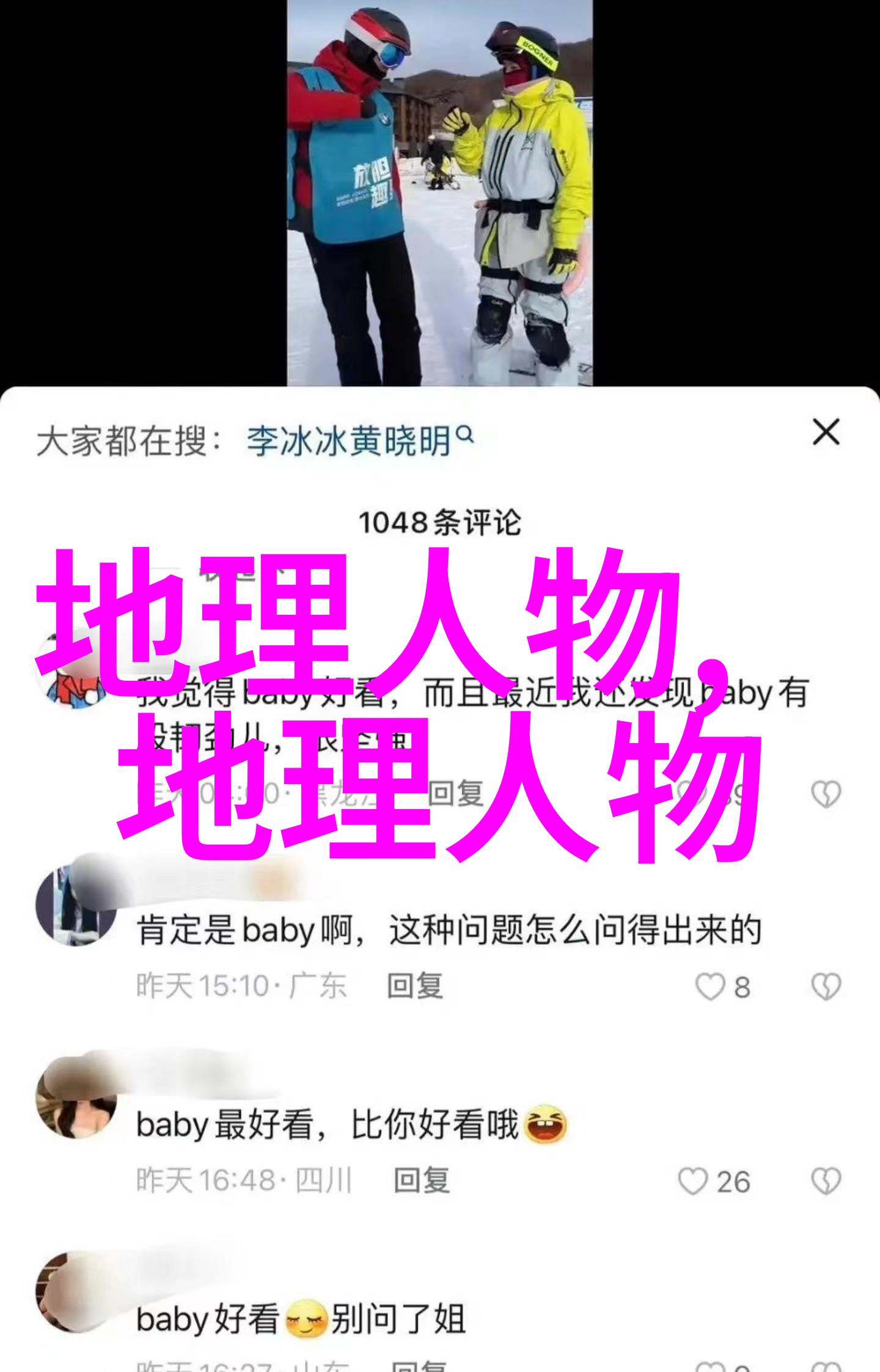The height and width of the screenshot is (1372, 880).
Task: Open the avatar of the 肯定是baby啊 commenter
Action: click(x=75, y=905)
